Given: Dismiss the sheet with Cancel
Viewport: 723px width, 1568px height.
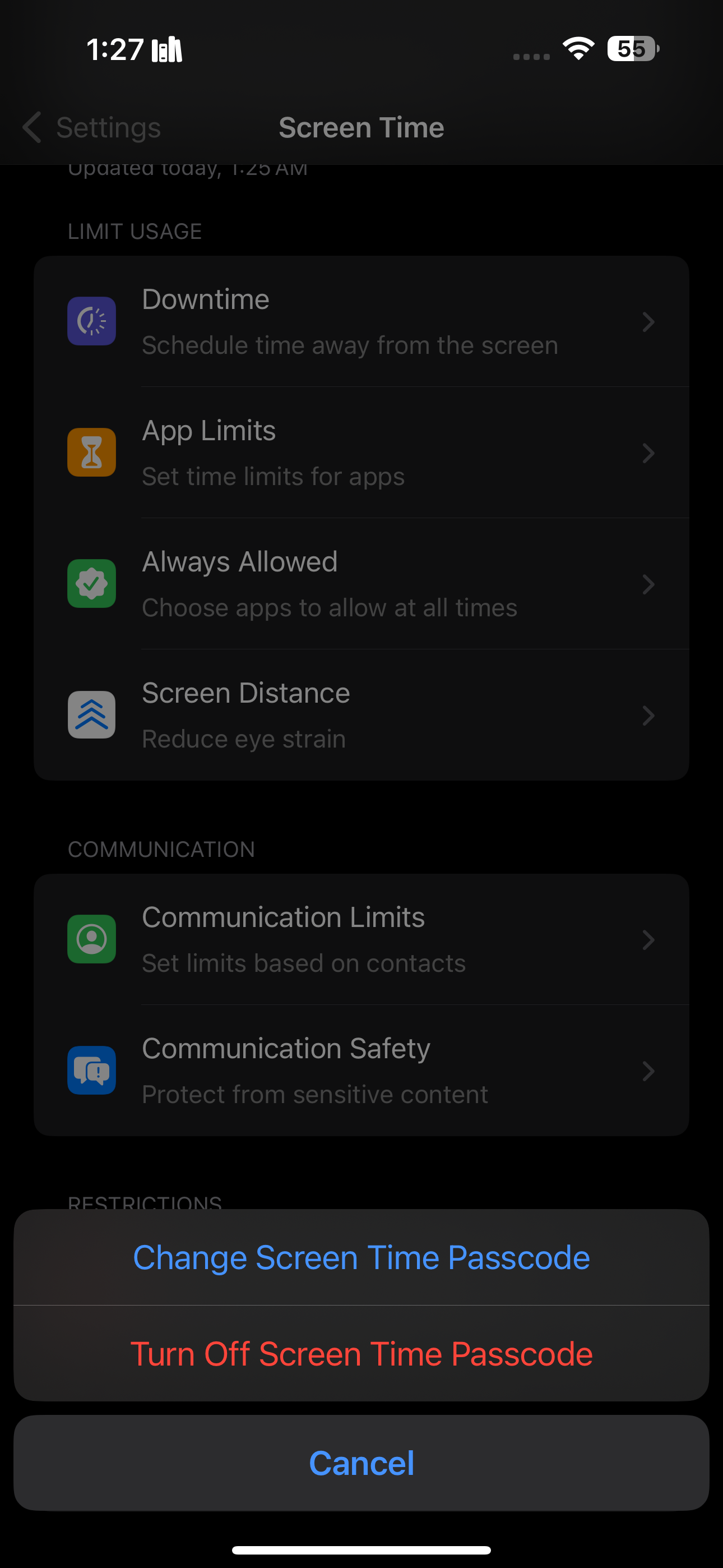Looking at the screenshot, I should pyautogui.click(x=361, y=1463).
